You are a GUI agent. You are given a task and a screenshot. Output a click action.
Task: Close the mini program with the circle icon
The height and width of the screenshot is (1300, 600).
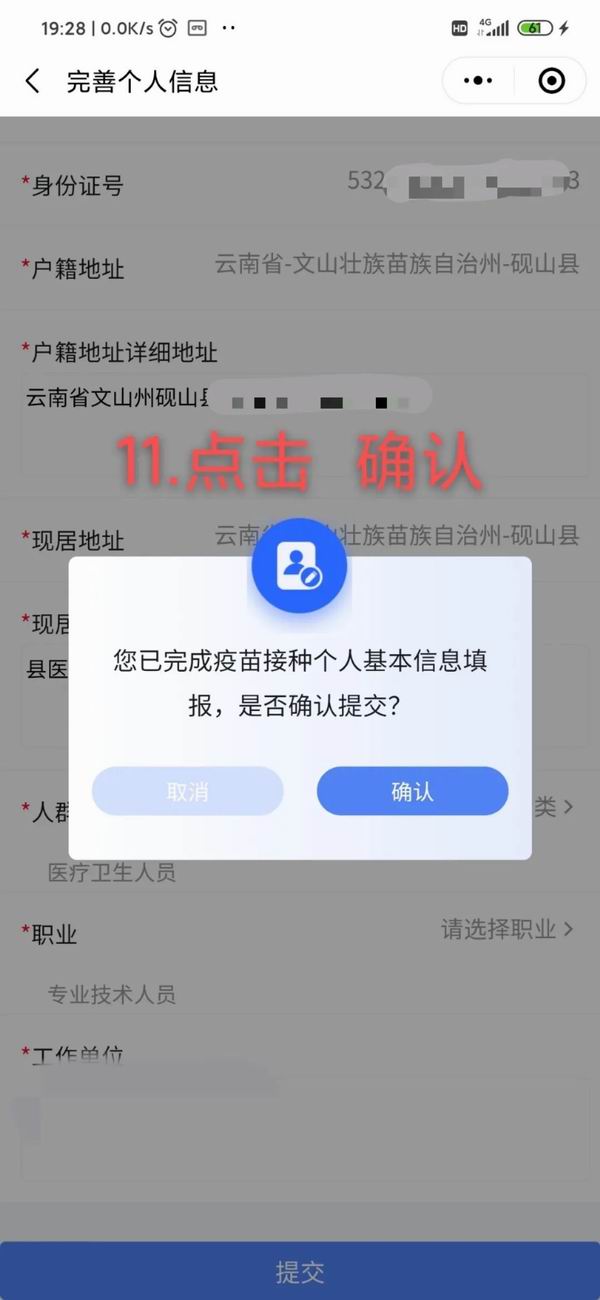coord(551,81)
